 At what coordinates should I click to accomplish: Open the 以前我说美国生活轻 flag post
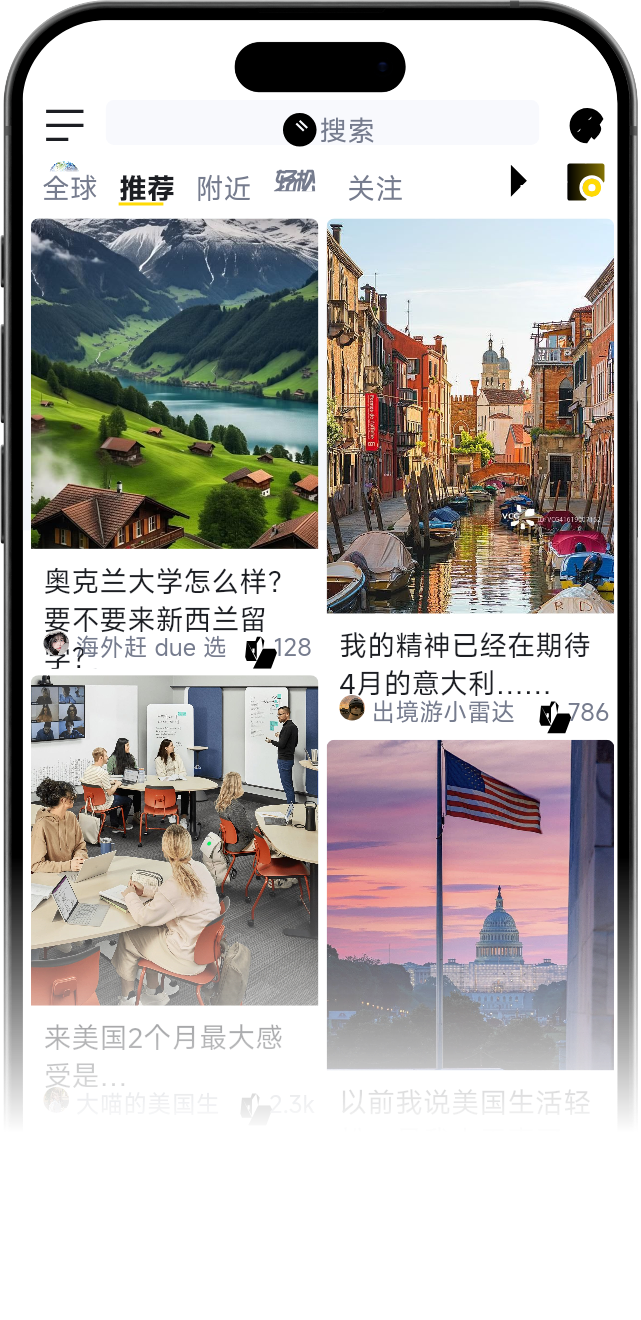click(x=471, y=932)
